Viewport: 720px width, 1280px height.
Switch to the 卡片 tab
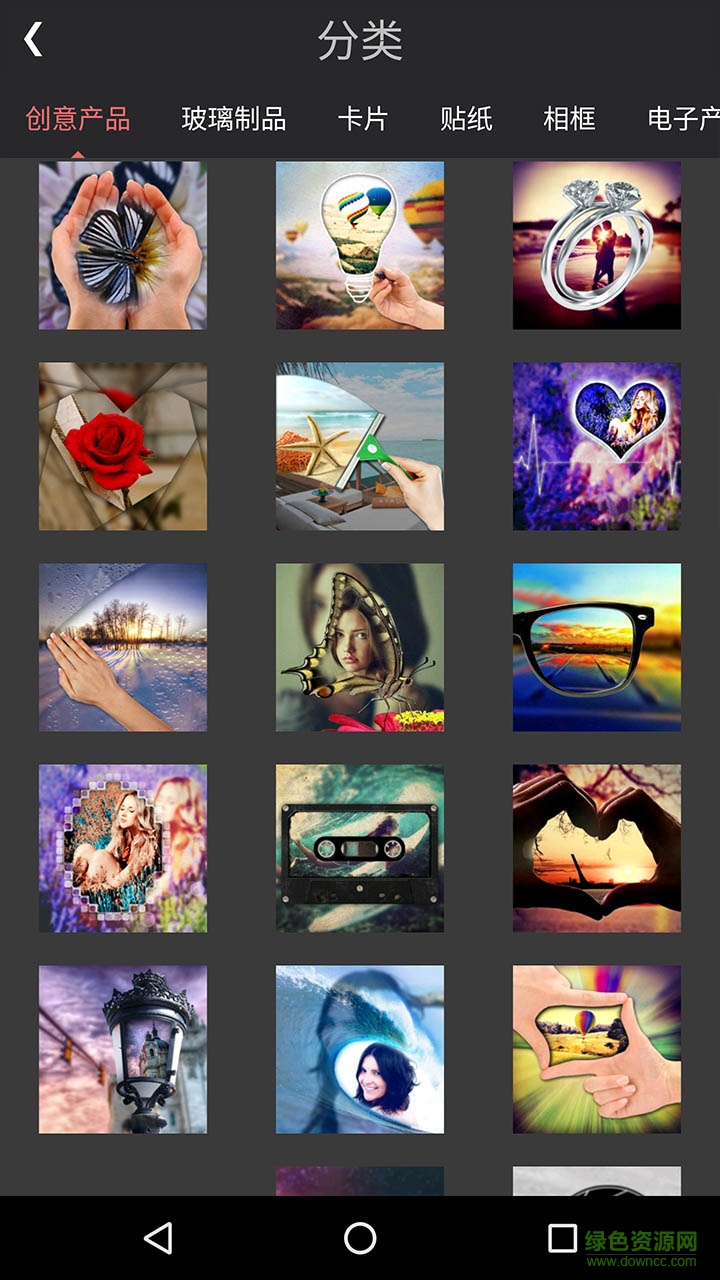tap(362, 120)
